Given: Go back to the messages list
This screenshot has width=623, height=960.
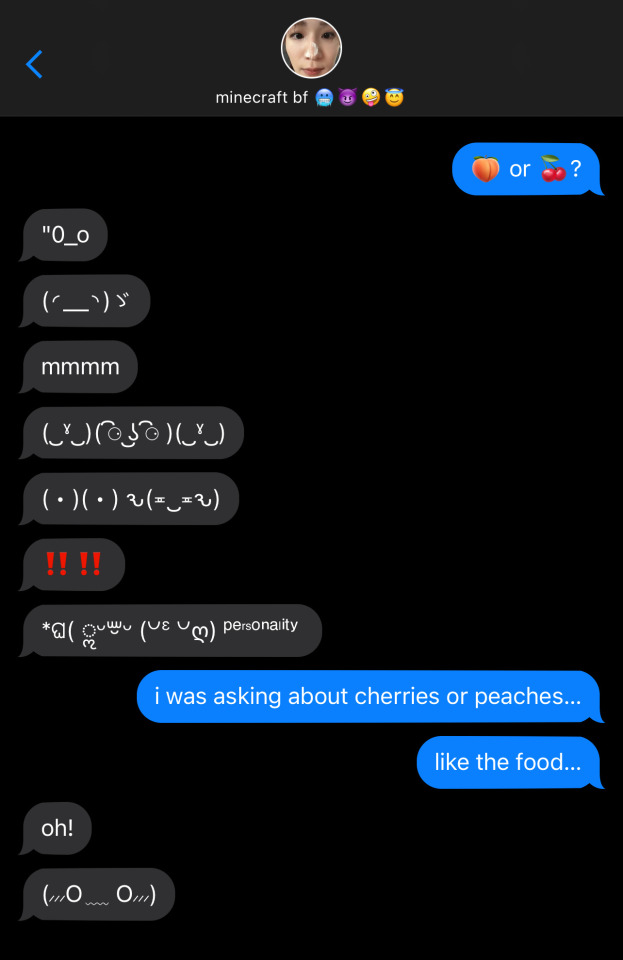Looking at the screenshot, I should (34, 64).
